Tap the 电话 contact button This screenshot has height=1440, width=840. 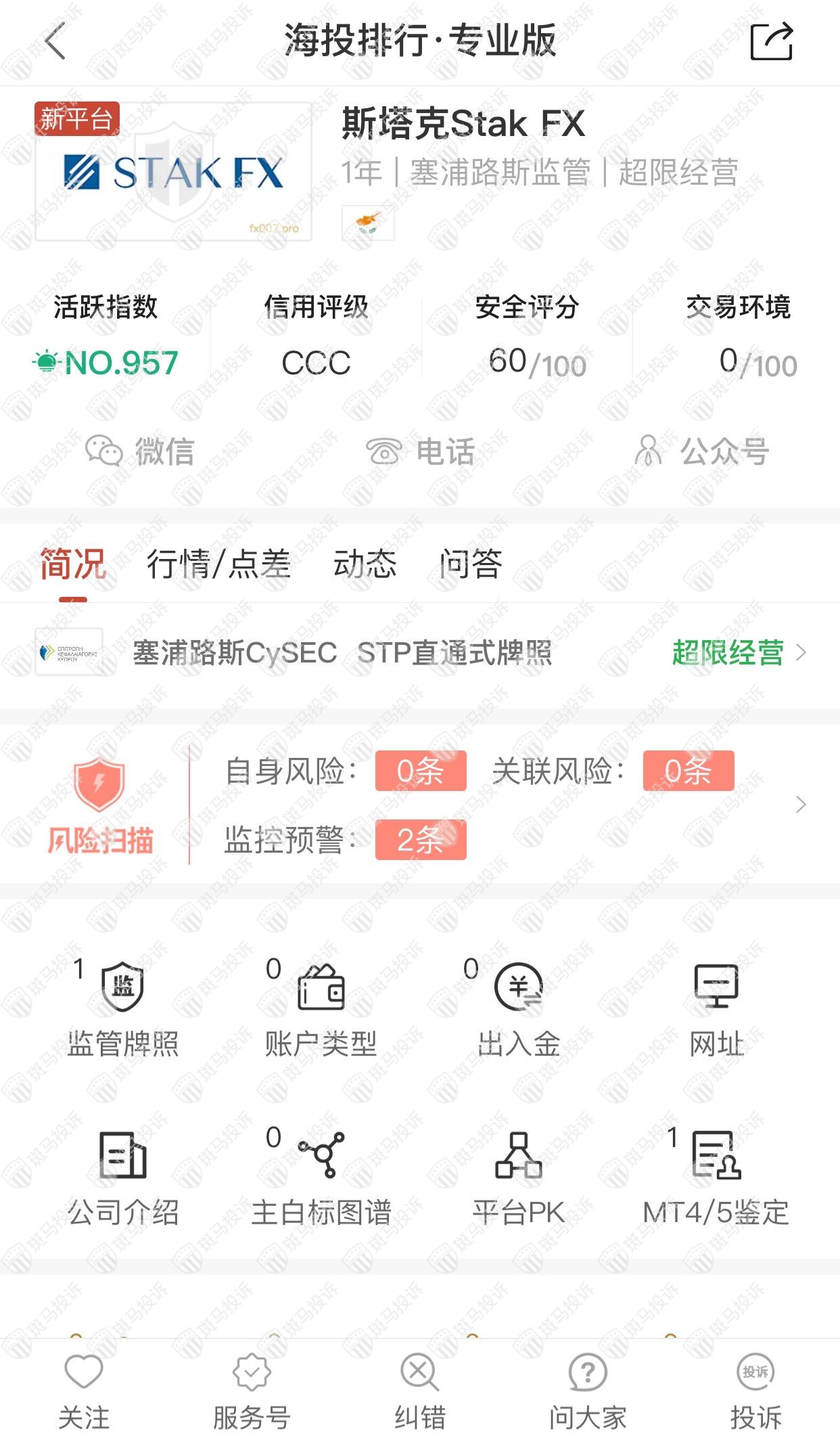[x=420, y=451]
